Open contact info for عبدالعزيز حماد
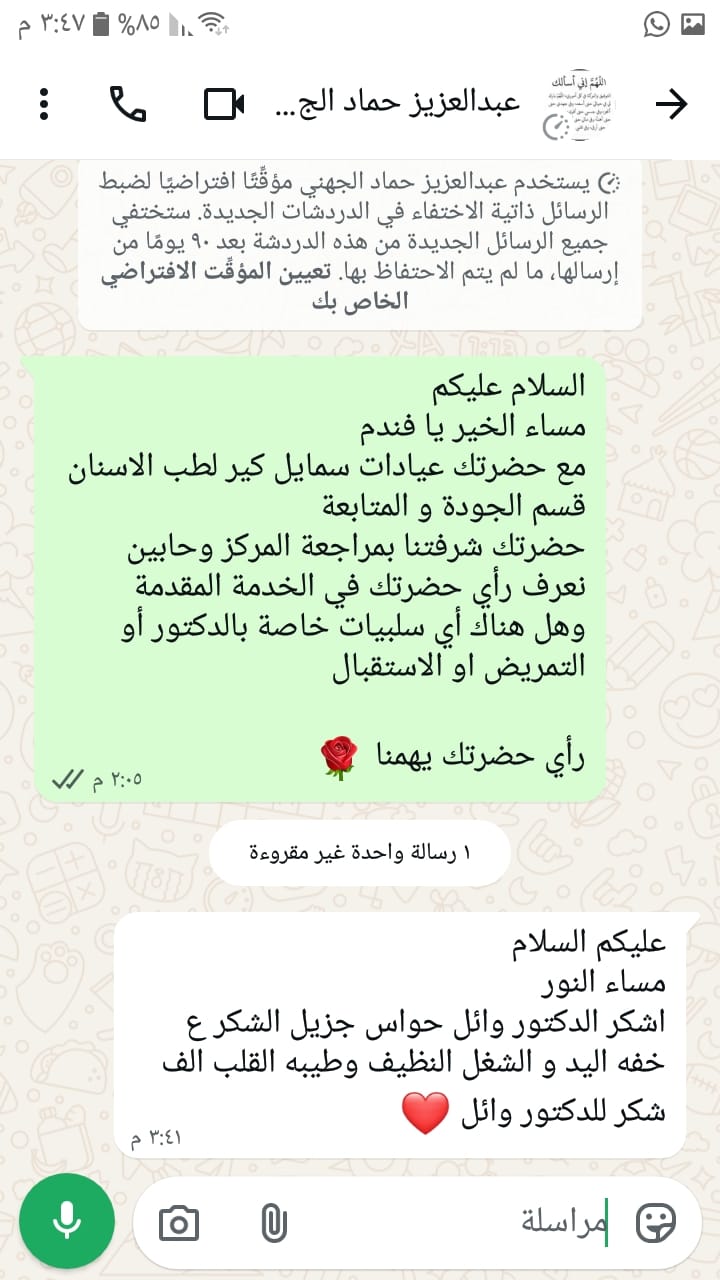The image size is (720, 1280). click(x=397, y=103)
